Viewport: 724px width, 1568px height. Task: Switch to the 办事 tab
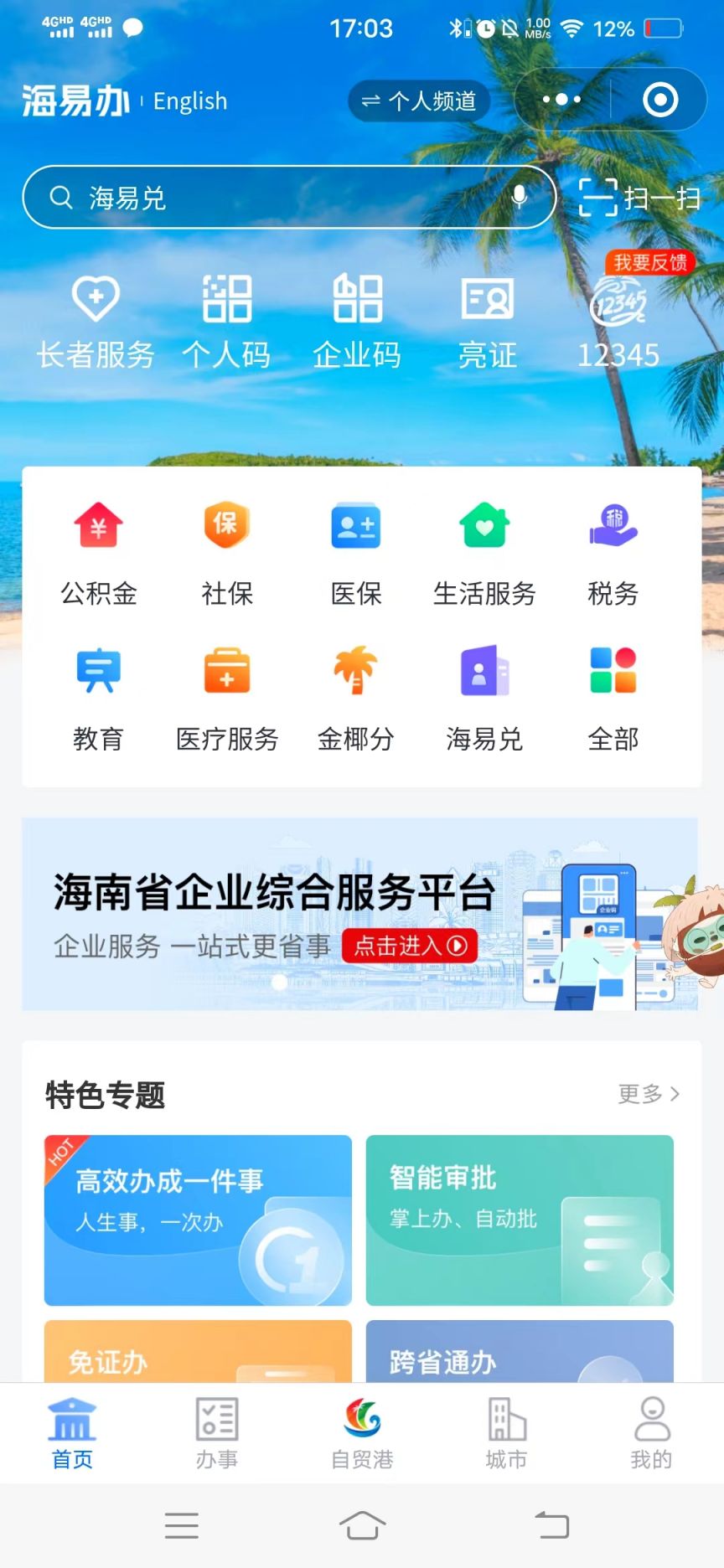tap(217, 1432)
